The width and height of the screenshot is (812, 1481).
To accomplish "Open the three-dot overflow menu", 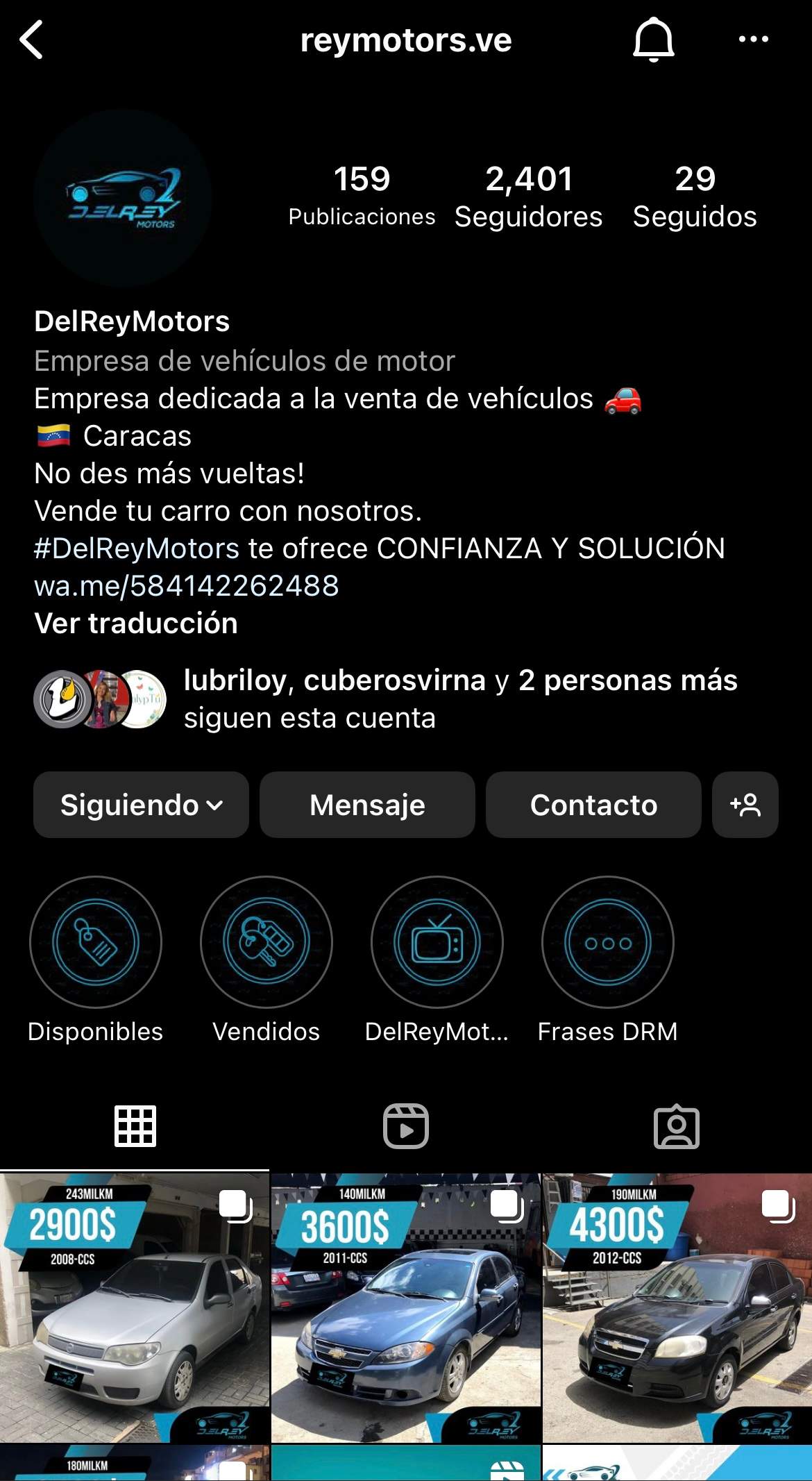I will pos(753,40).
